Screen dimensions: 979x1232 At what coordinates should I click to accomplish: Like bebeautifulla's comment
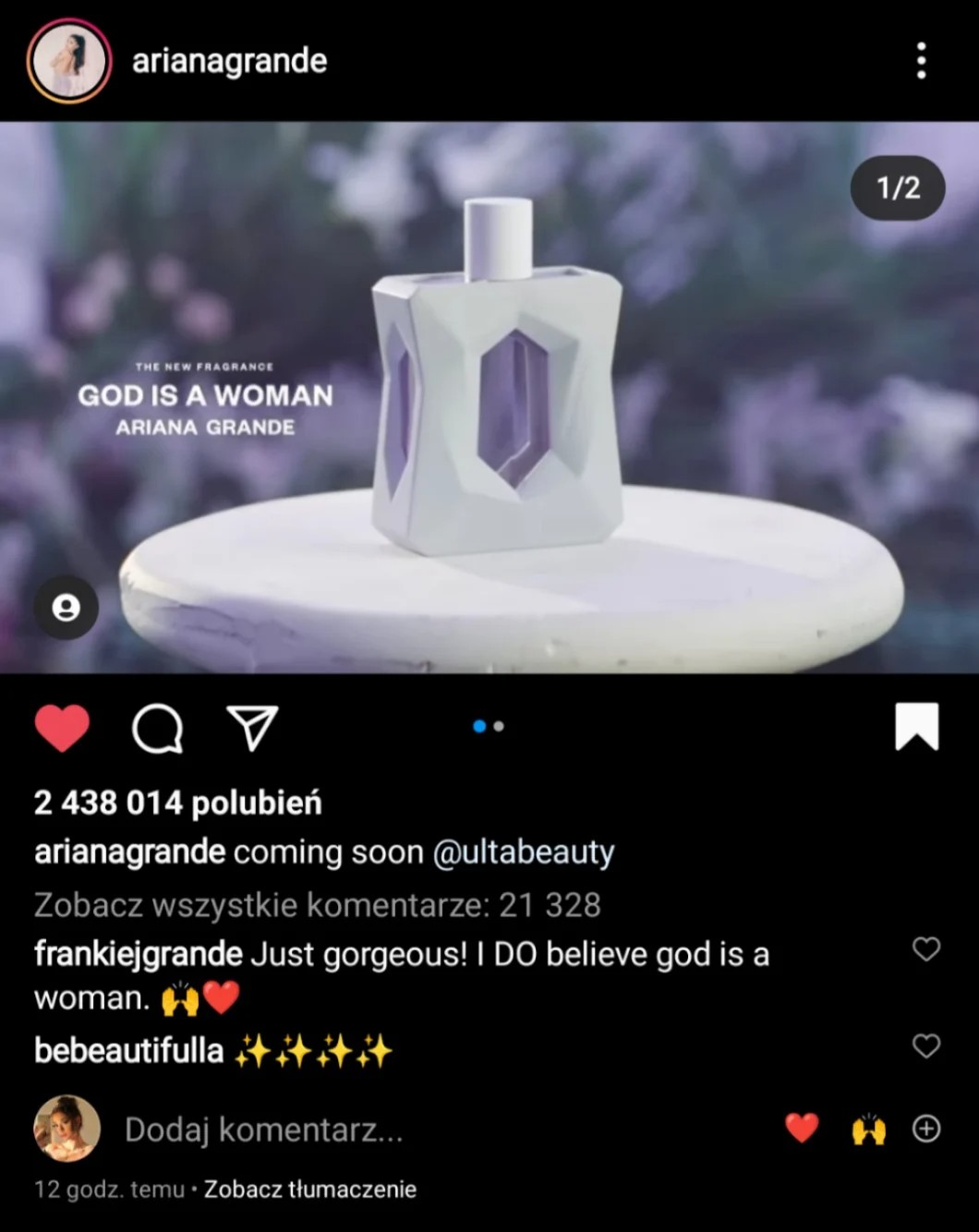tap(925, 1045)
